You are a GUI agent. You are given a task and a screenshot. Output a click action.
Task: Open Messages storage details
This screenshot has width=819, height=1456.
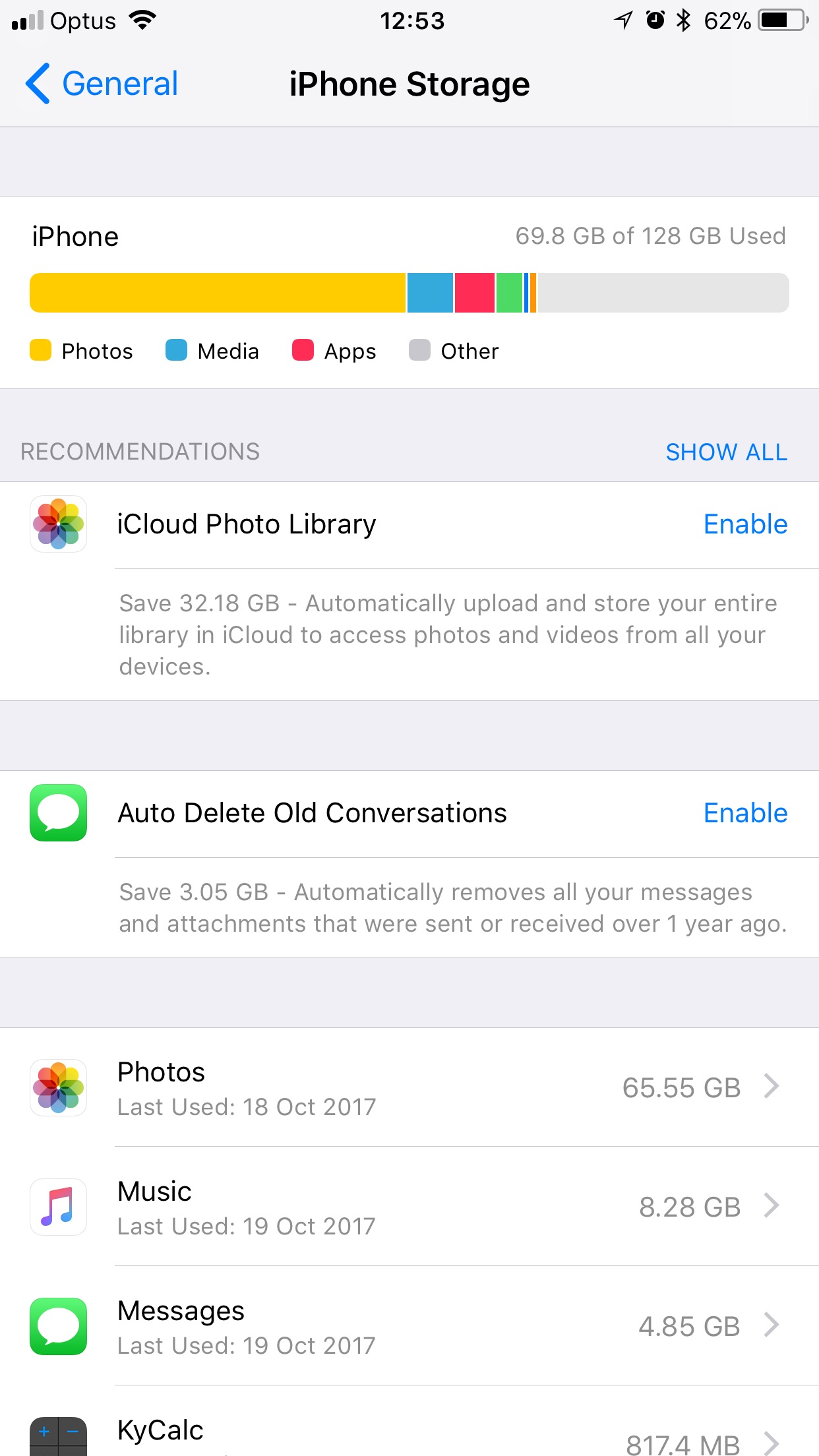tap(409, 1326)
